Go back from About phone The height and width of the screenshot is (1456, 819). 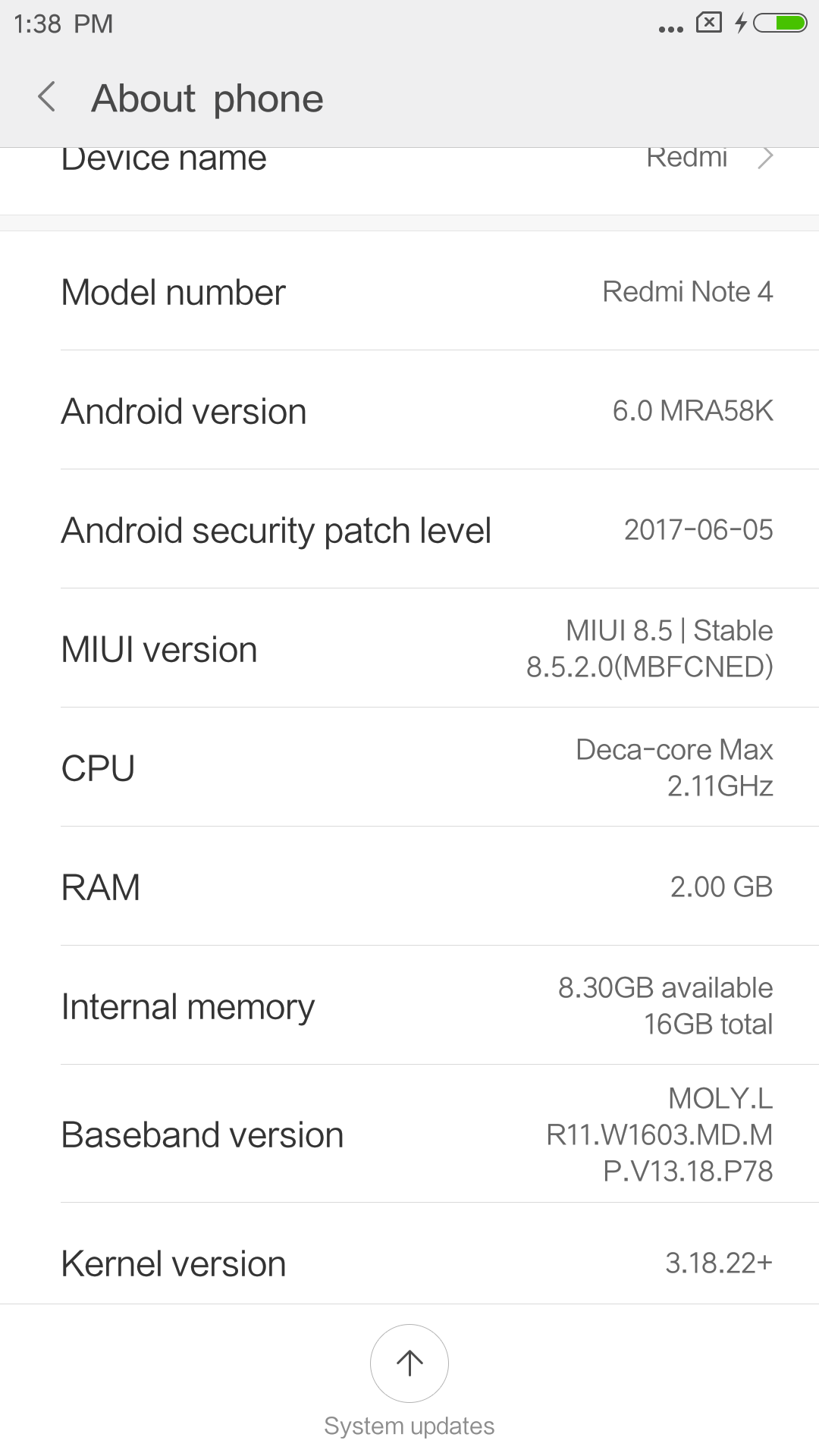pos(47,98)
